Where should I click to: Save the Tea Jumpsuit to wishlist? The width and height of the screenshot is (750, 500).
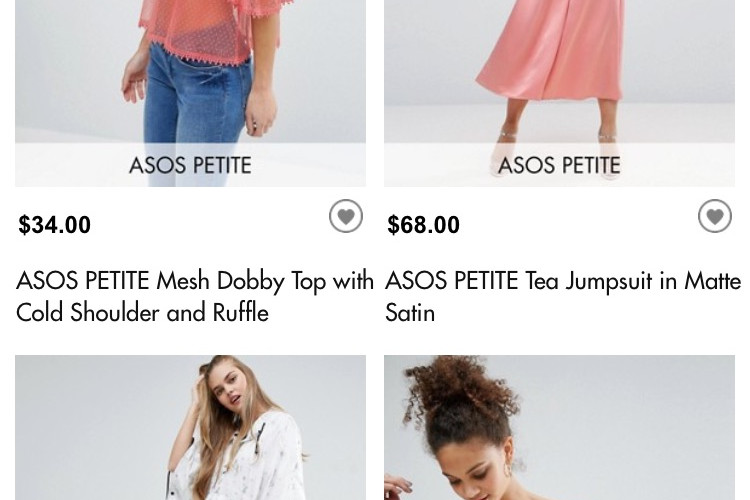714,216
